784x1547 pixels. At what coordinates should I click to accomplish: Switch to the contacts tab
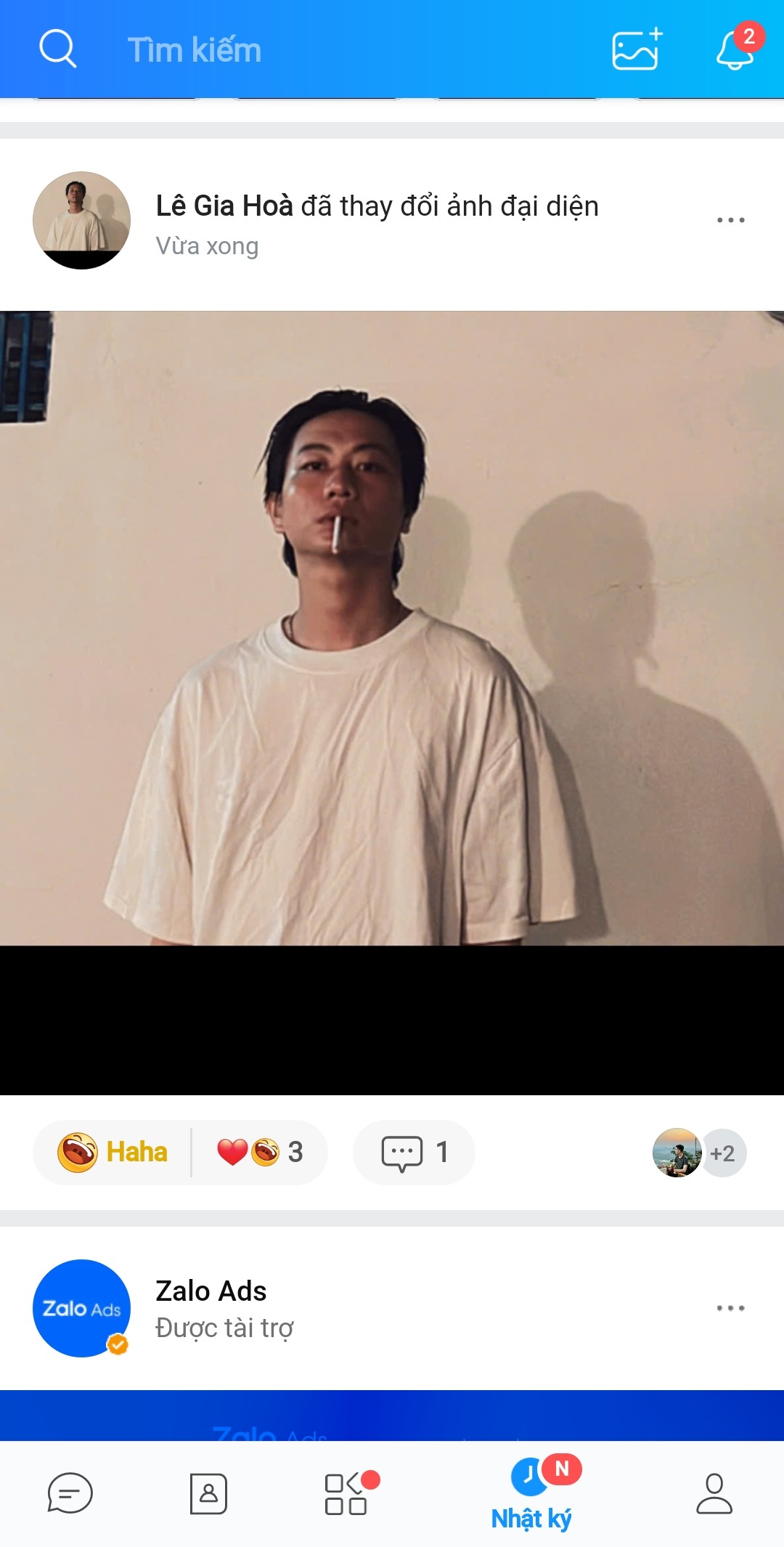[x=208, y=1493]
